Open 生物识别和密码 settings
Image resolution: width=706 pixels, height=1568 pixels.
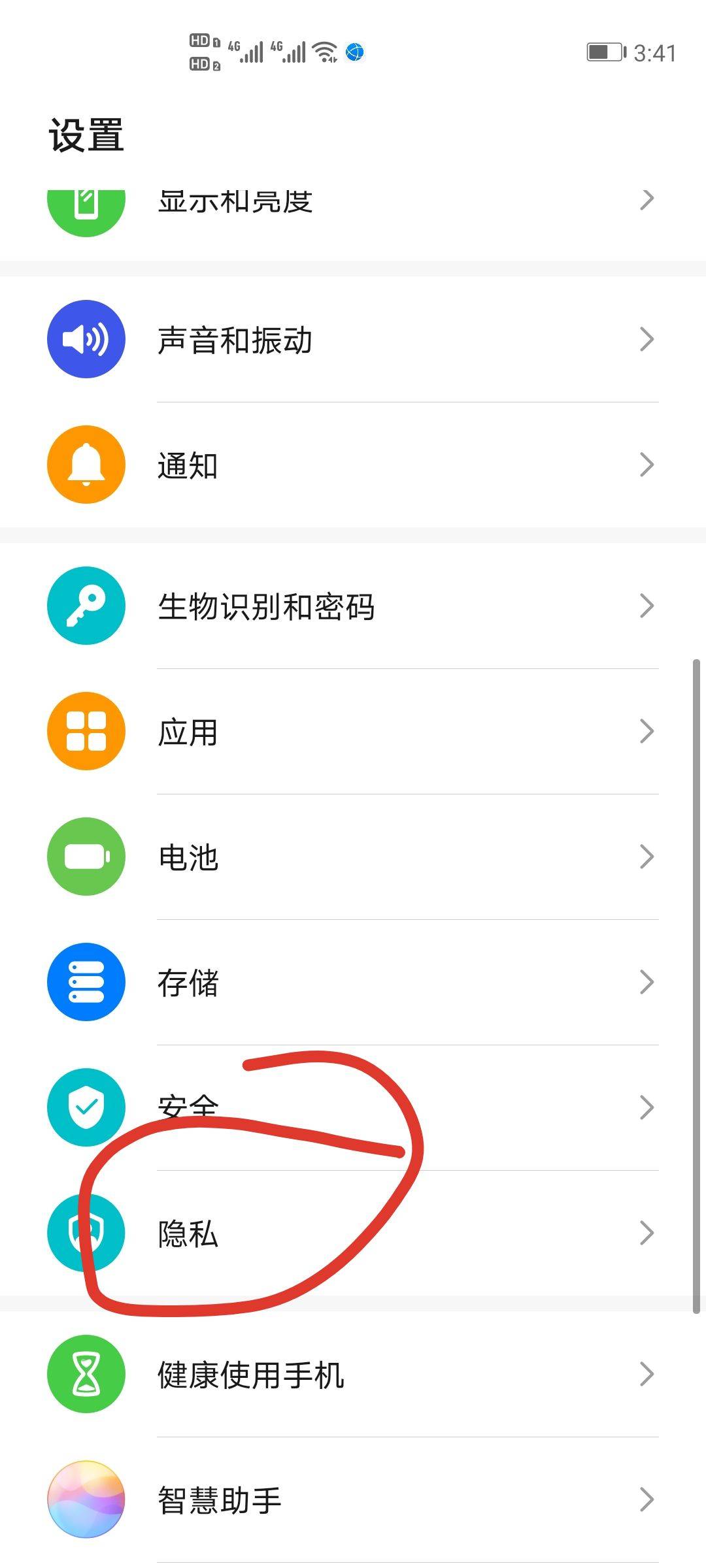click(x=353, y=606)
